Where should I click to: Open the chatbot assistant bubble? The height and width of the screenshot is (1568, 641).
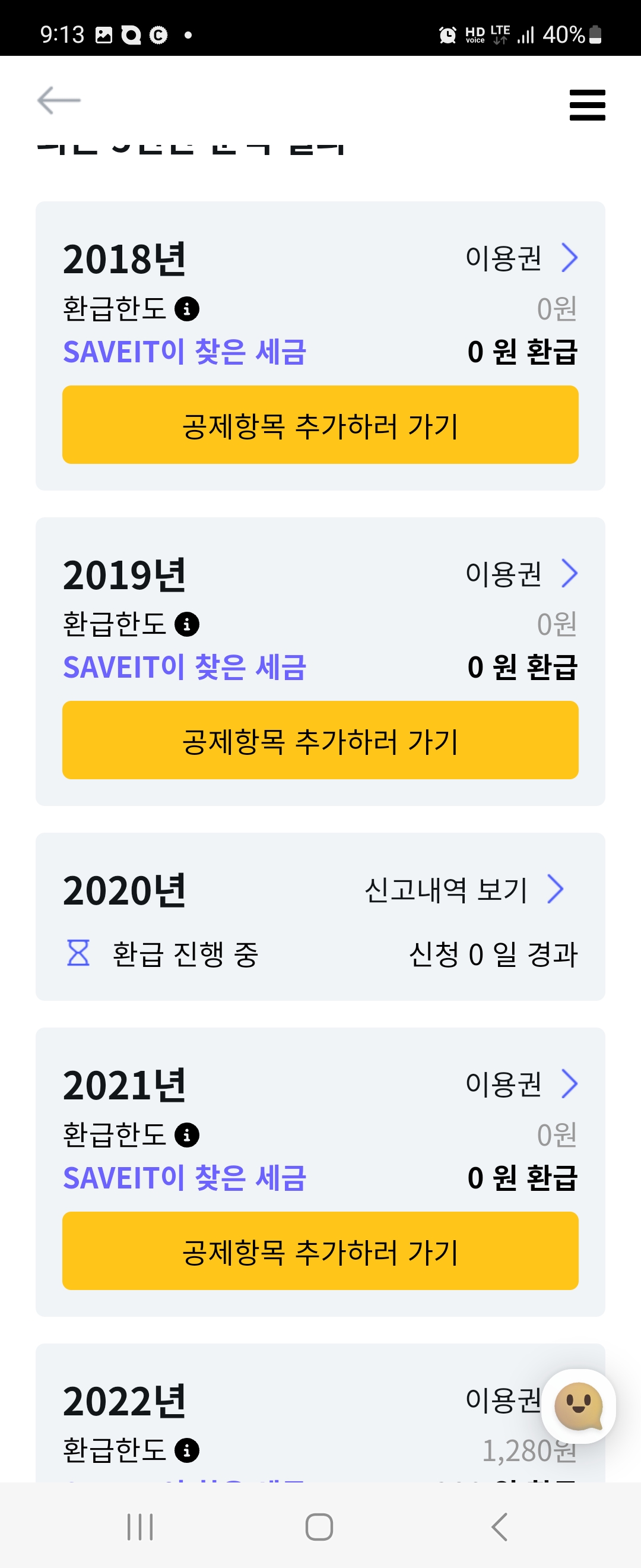point(578,1406)
